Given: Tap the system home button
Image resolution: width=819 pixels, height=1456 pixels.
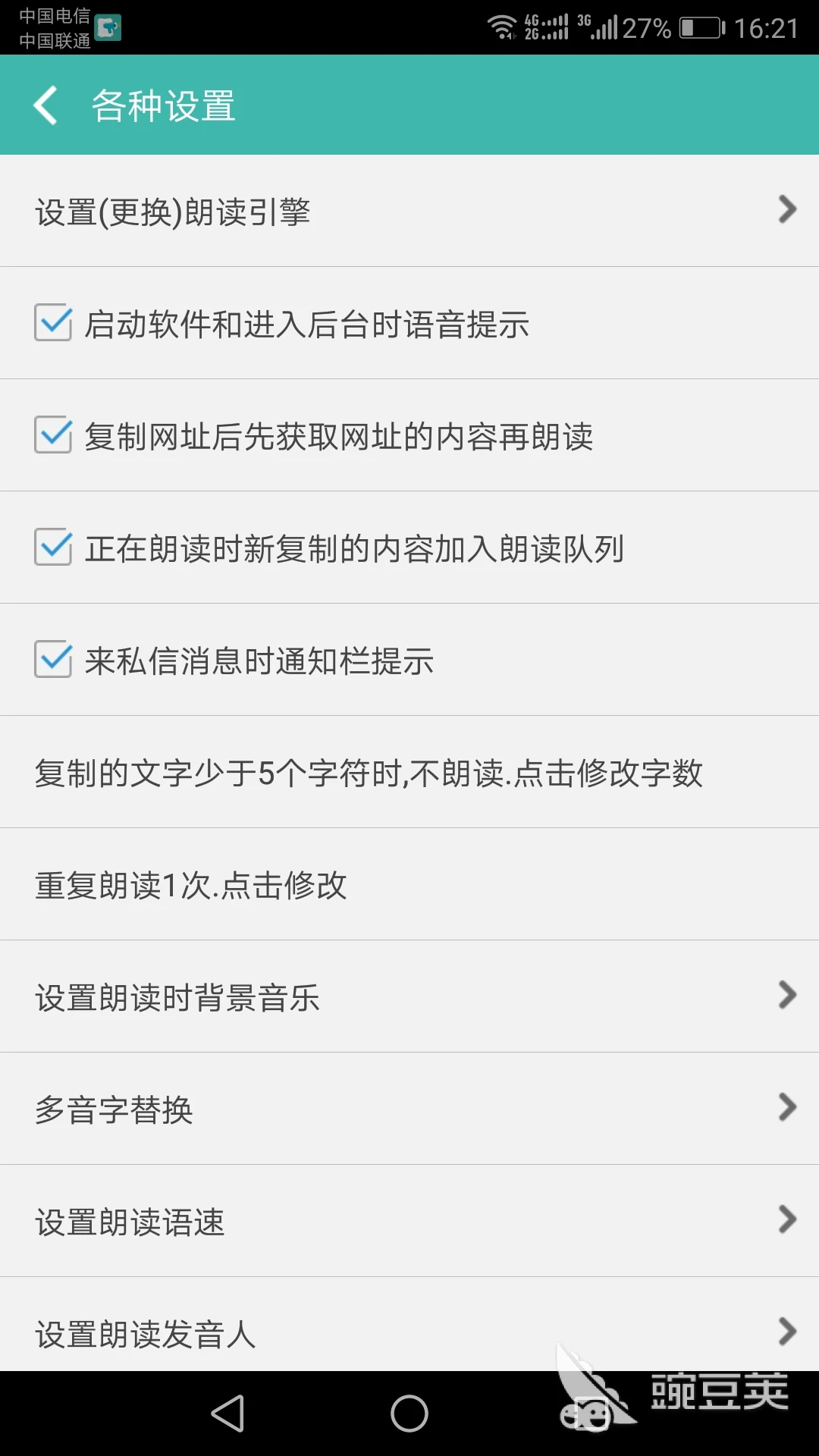Looking at the screenshot, I should coord(409,1414).
